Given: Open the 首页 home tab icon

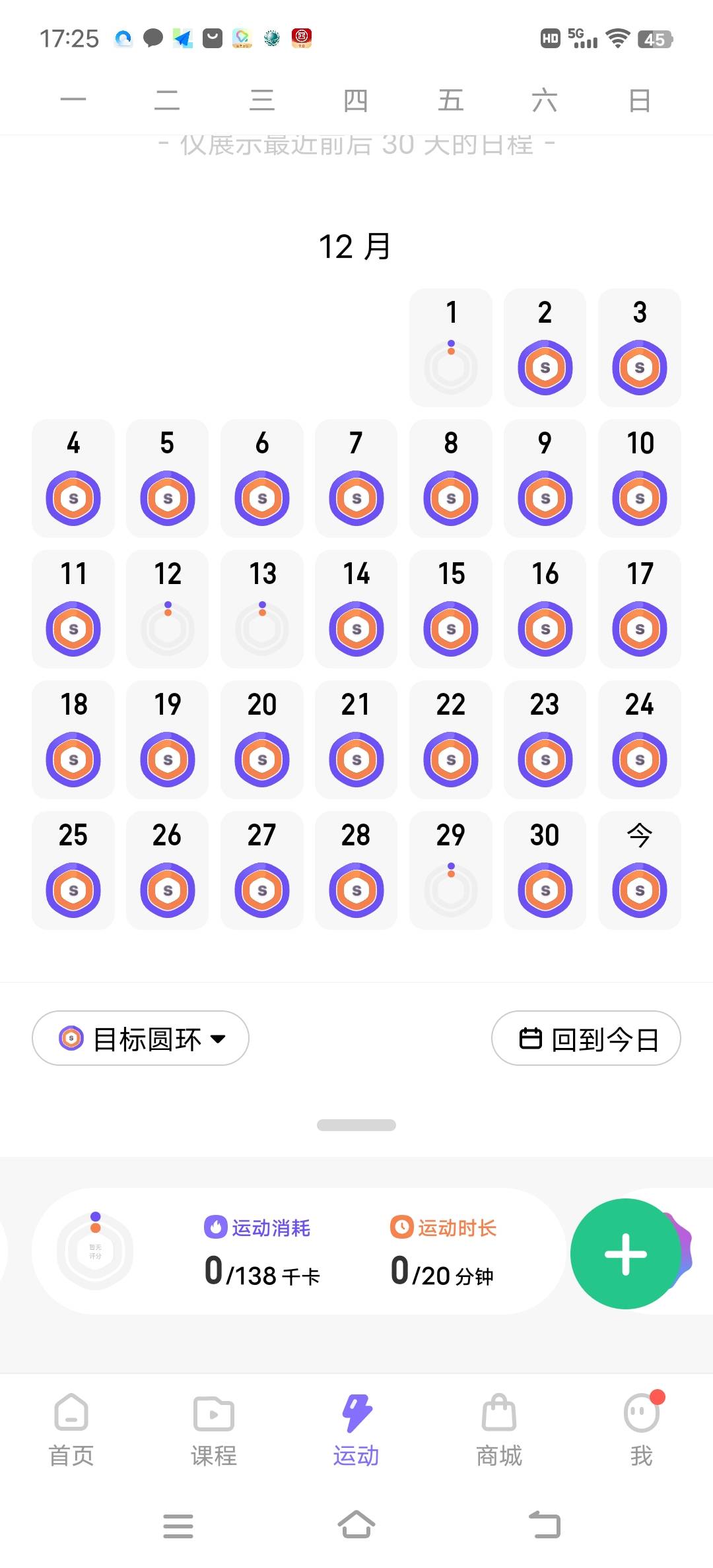Looking at the screenshot, I should coord(71,1414).
